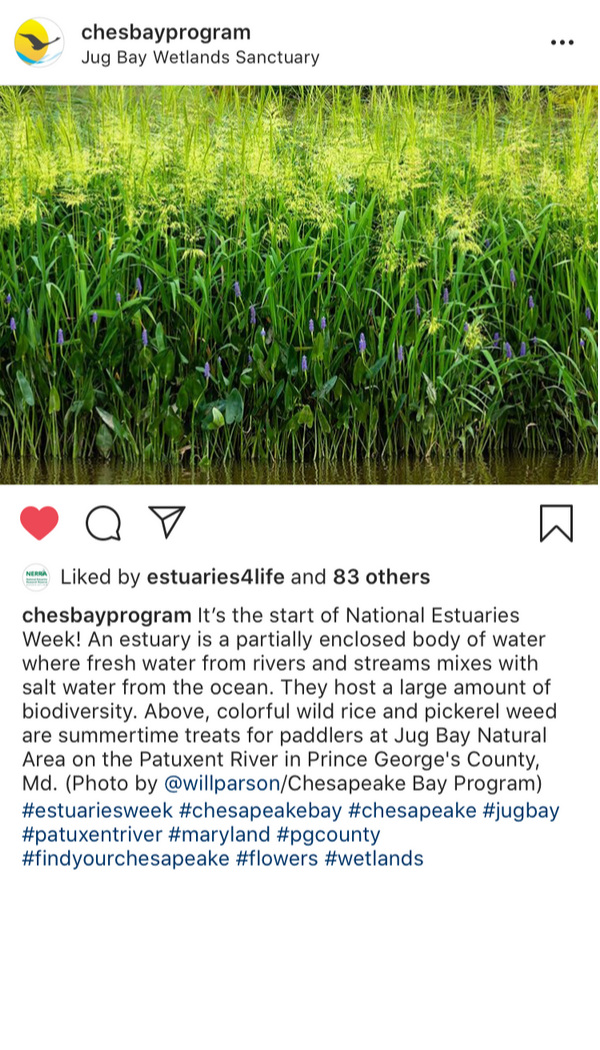The image size is (600, 1050).
Task: Open Jug Bay Wetlands Sanctuary location
Action: point(200,58)
